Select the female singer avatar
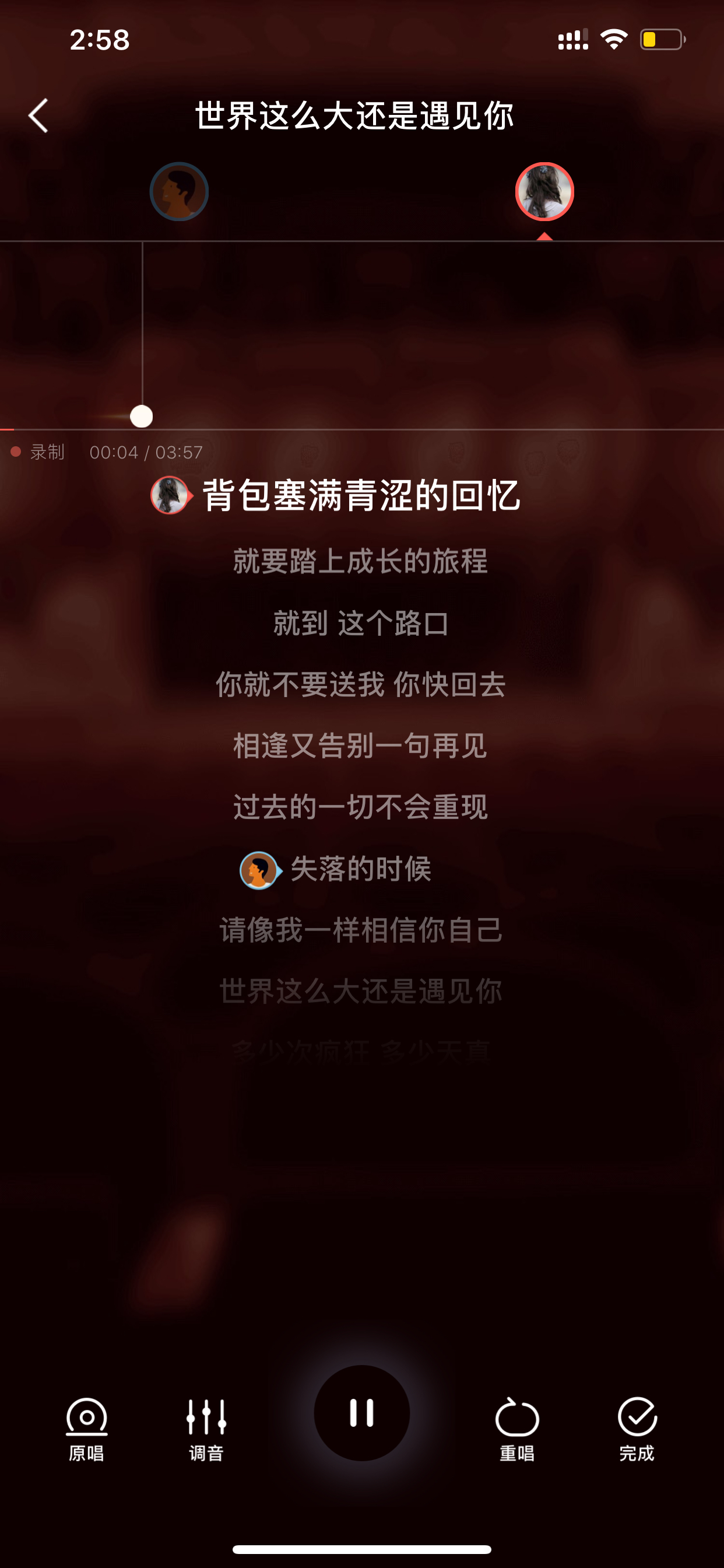This screenshot has height=1568, width=724. (544, 192)
